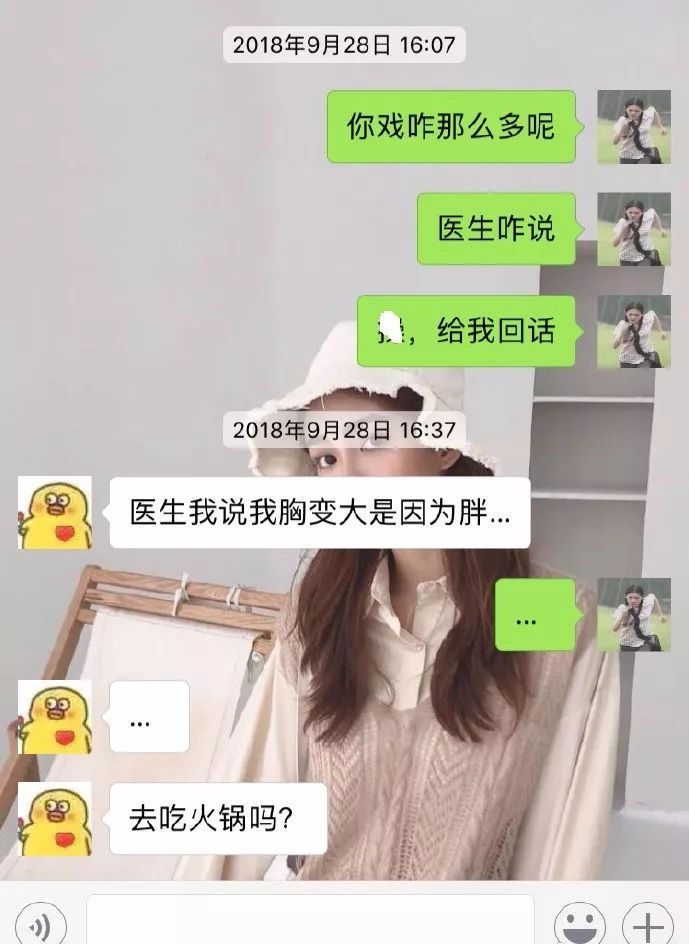Open sender avatar beside 医生咋说
689x944 pixels.
click(x=633, y=229)
